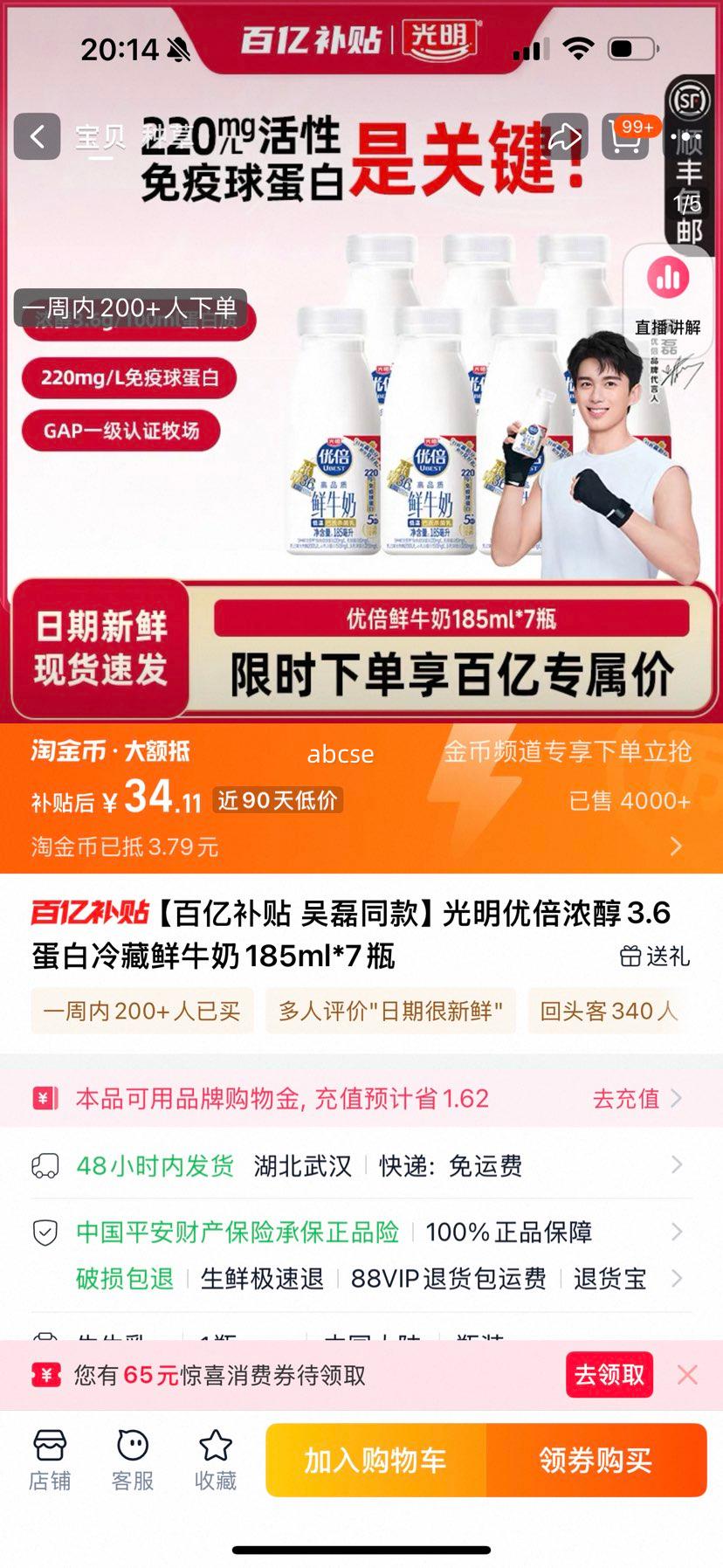Tap 去领取 to claim the 65元 coupon
The width and height of the screenshot is (723, 1568).
pos(609,1375)
